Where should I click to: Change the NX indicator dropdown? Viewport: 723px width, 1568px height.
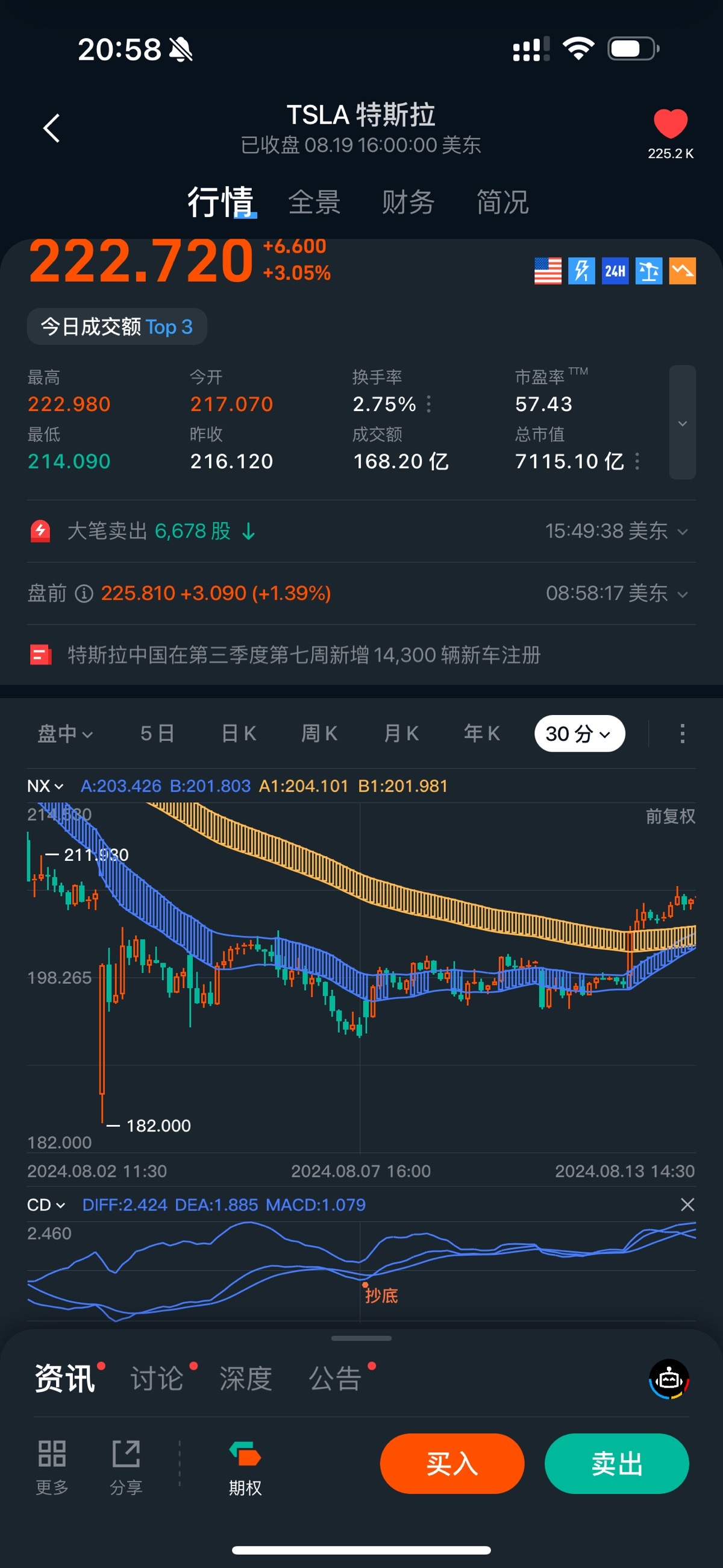(x=46, y=786)
